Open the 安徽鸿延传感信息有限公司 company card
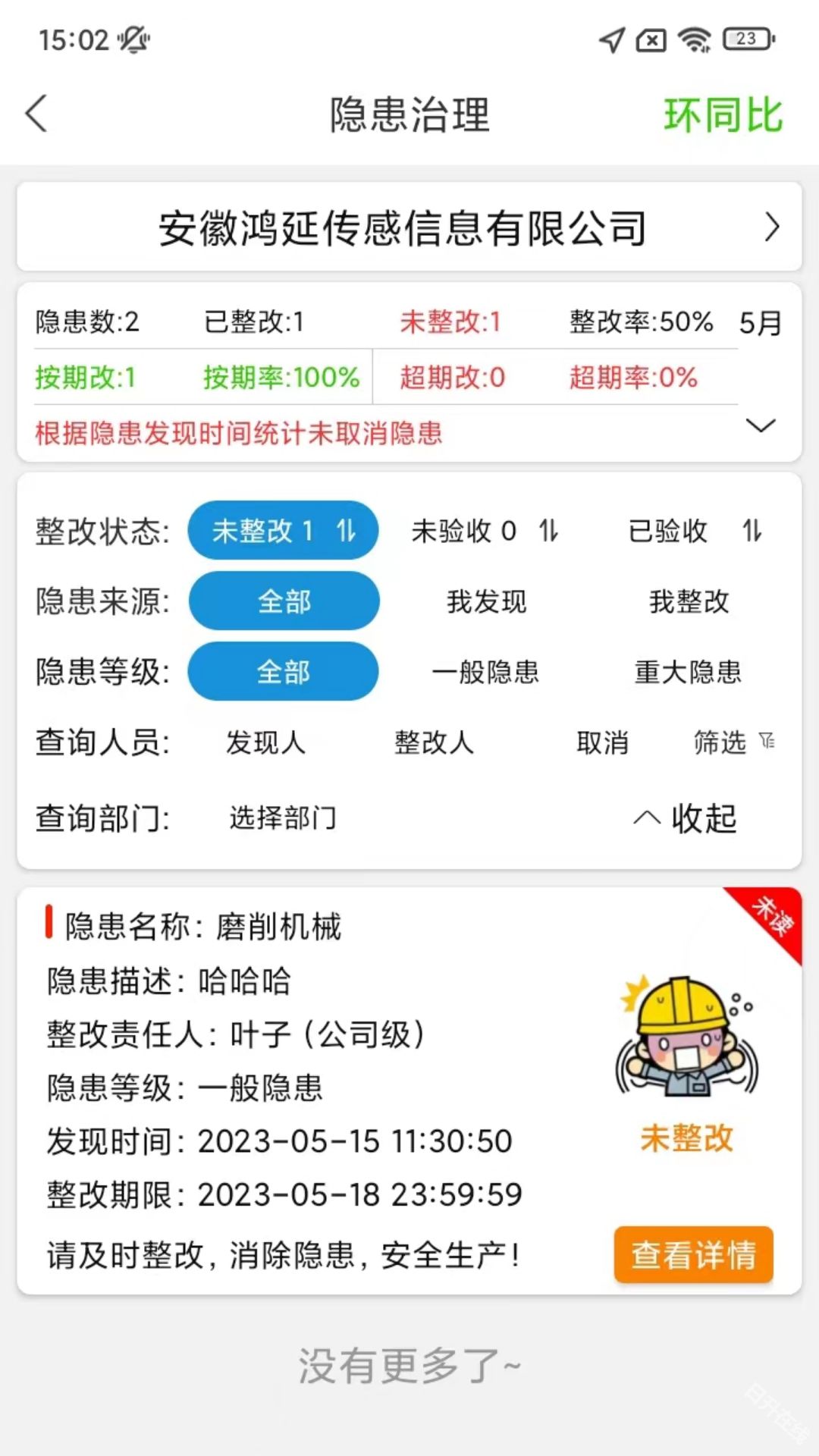Screen dimensions: 819x1456 pos(400,226)
